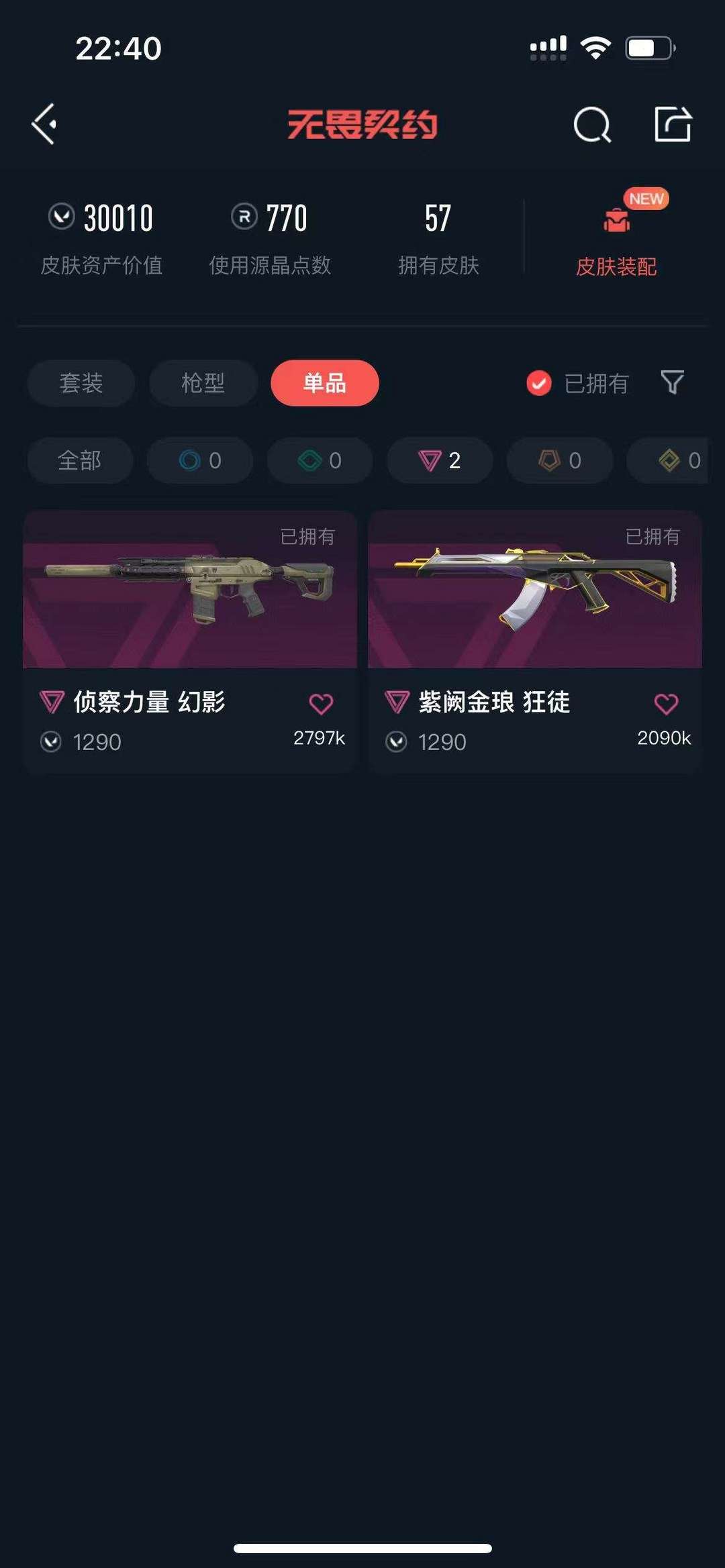Open the search magnifier icon

tap(592, 125)
